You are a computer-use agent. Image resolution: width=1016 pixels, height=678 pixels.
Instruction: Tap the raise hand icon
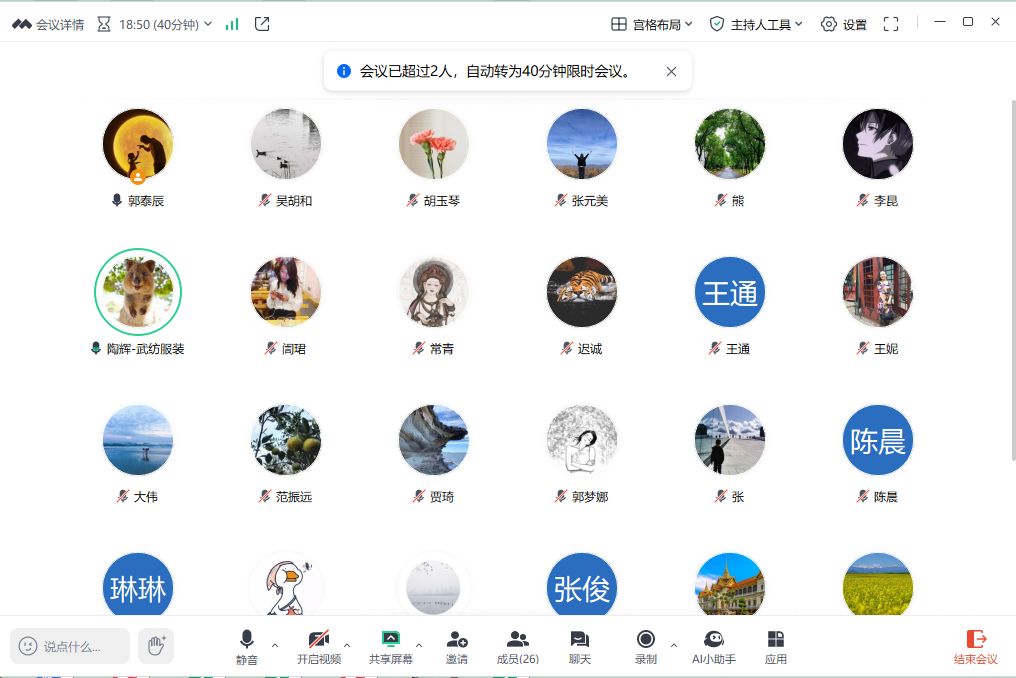click(x=156, y=646)
